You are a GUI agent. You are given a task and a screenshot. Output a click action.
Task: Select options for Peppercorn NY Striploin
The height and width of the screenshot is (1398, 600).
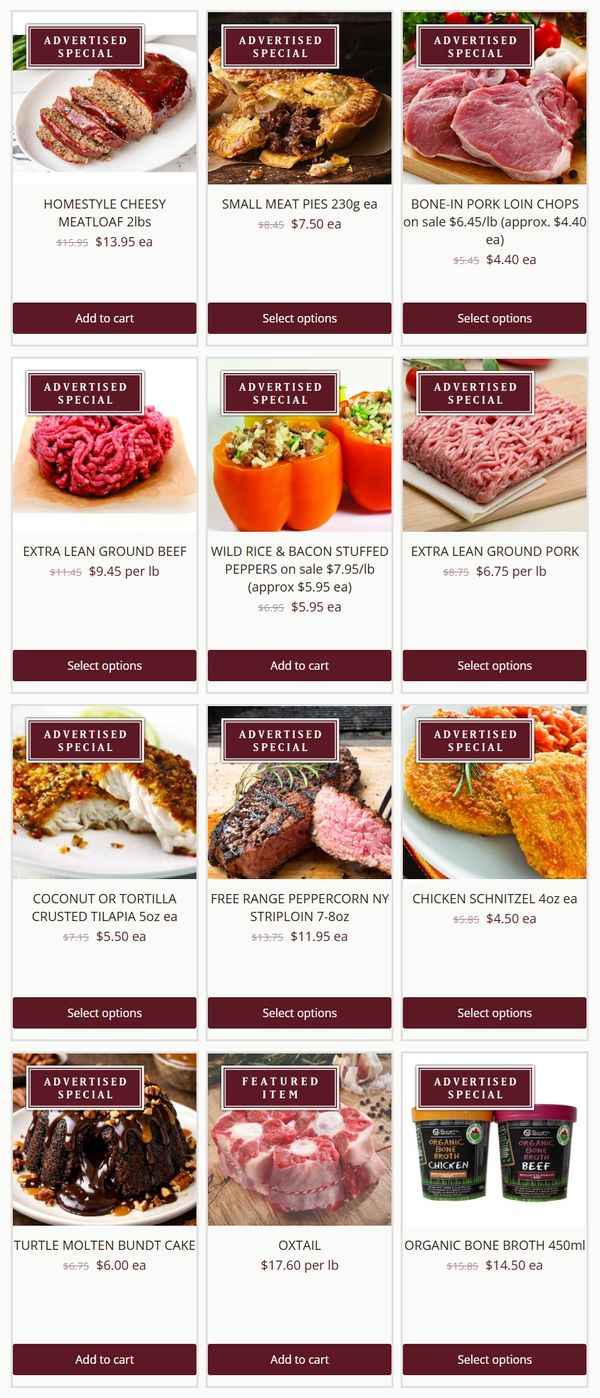click(299, 1012)
